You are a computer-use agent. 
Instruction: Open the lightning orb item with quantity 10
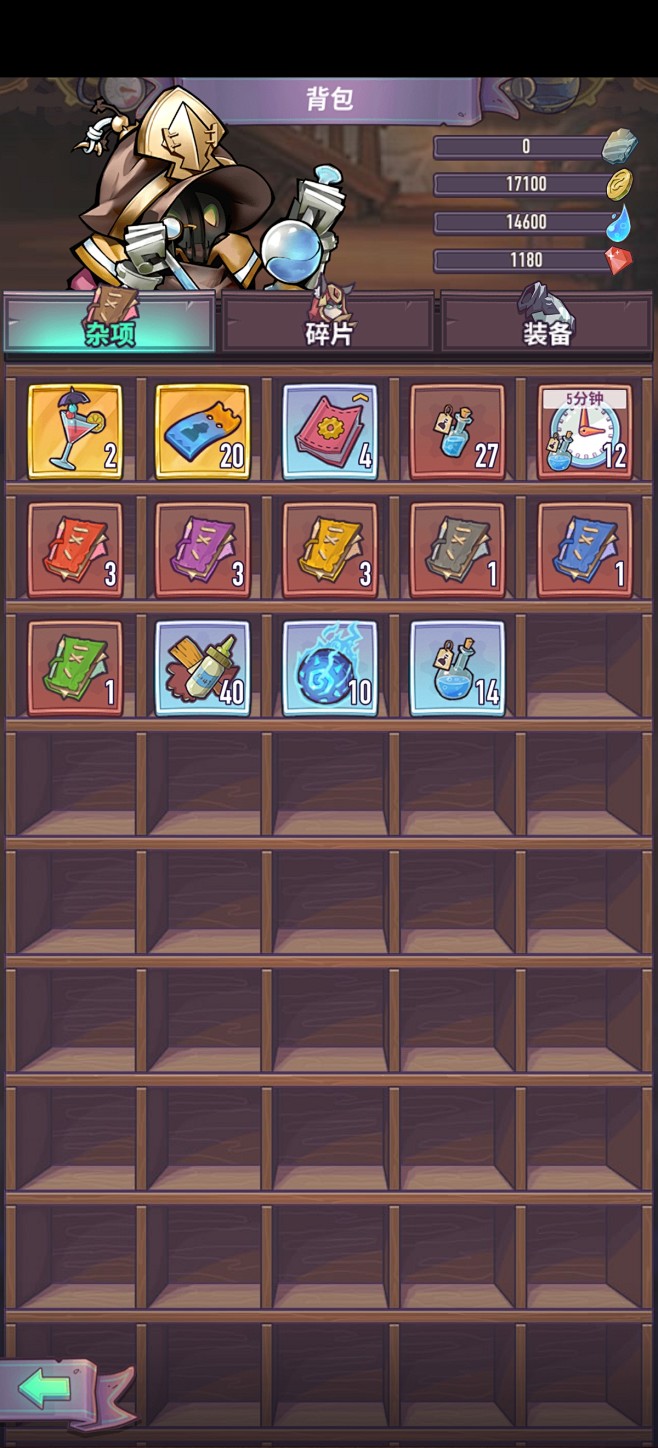330,668
